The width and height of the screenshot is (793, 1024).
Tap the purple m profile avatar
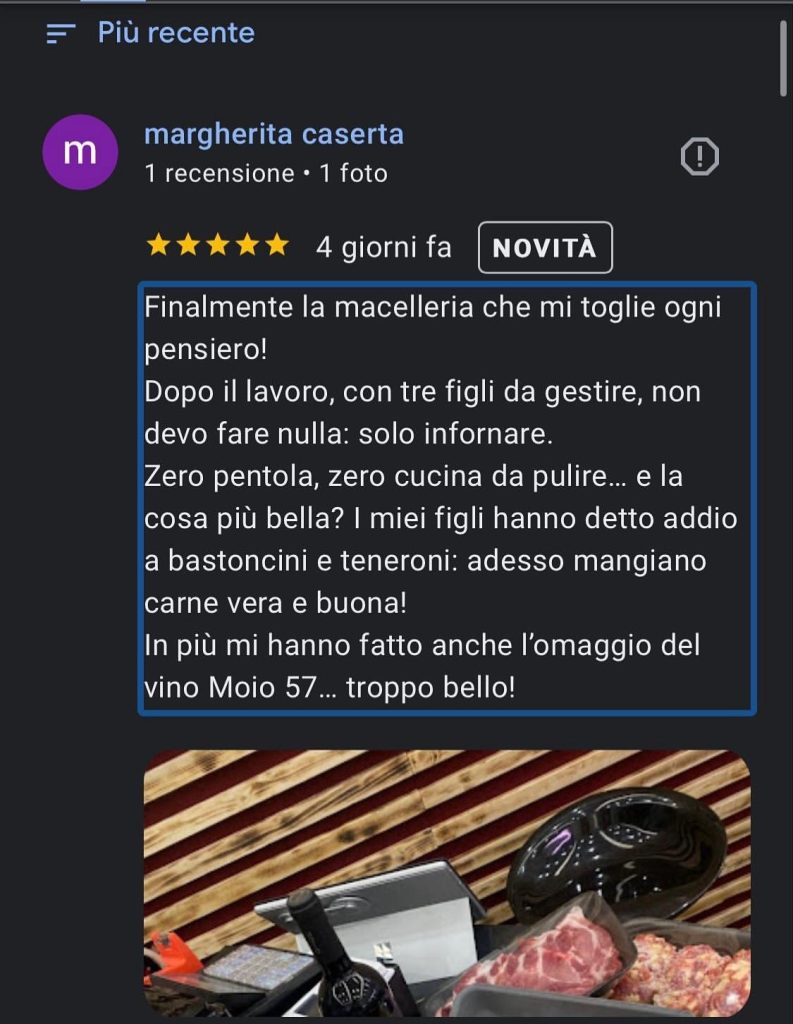[80, 152]
